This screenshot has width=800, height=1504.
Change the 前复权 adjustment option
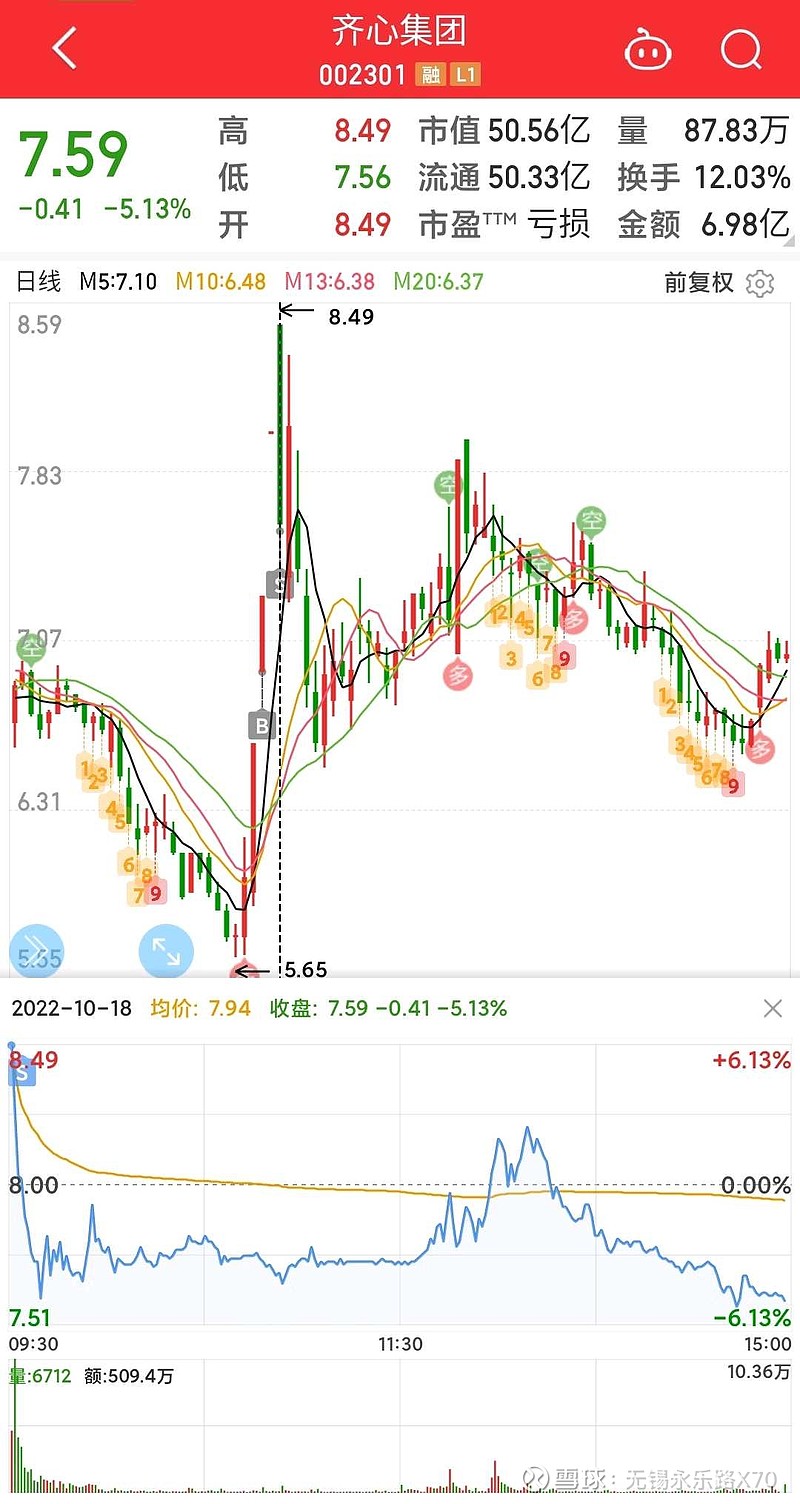(x=699, y=283)
